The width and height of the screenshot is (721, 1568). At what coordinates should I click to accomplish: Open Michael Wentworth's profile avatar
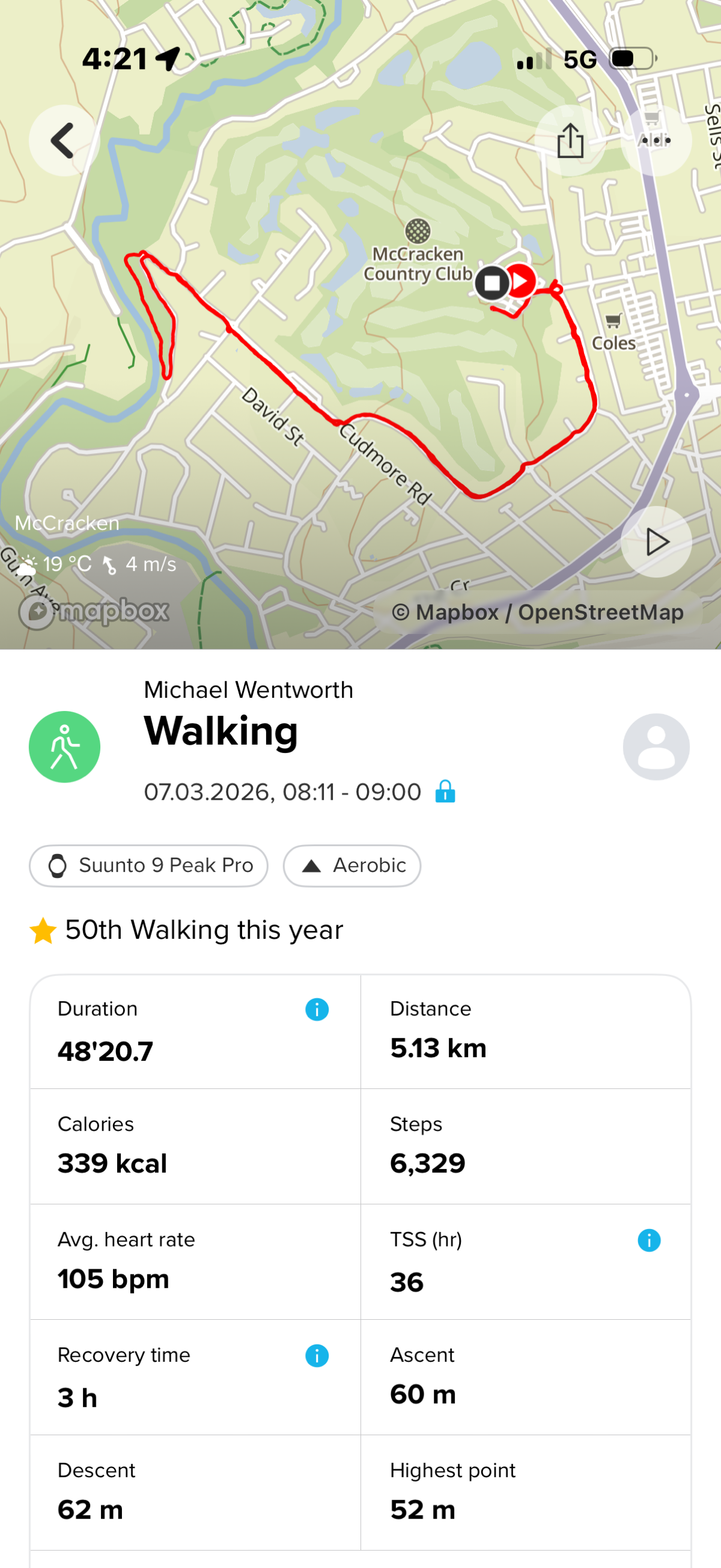coord(656,746)
